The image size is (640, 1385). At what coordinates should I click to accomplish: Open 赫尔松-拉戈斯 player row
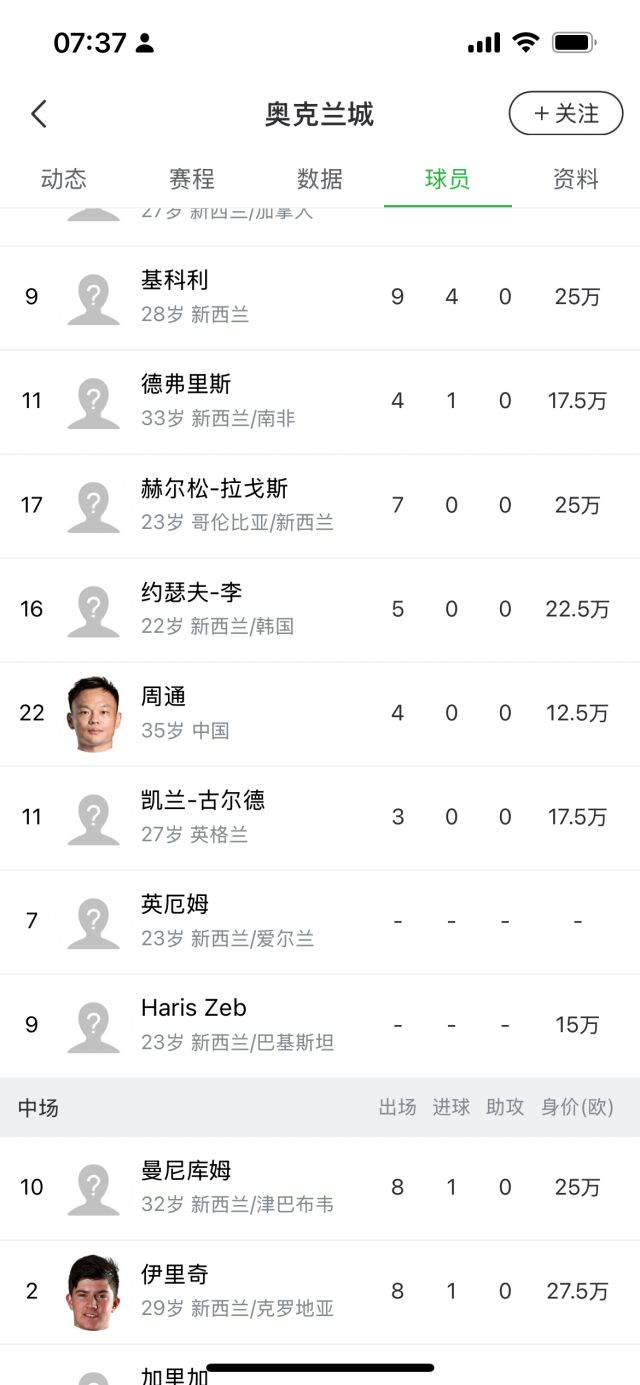320,506
